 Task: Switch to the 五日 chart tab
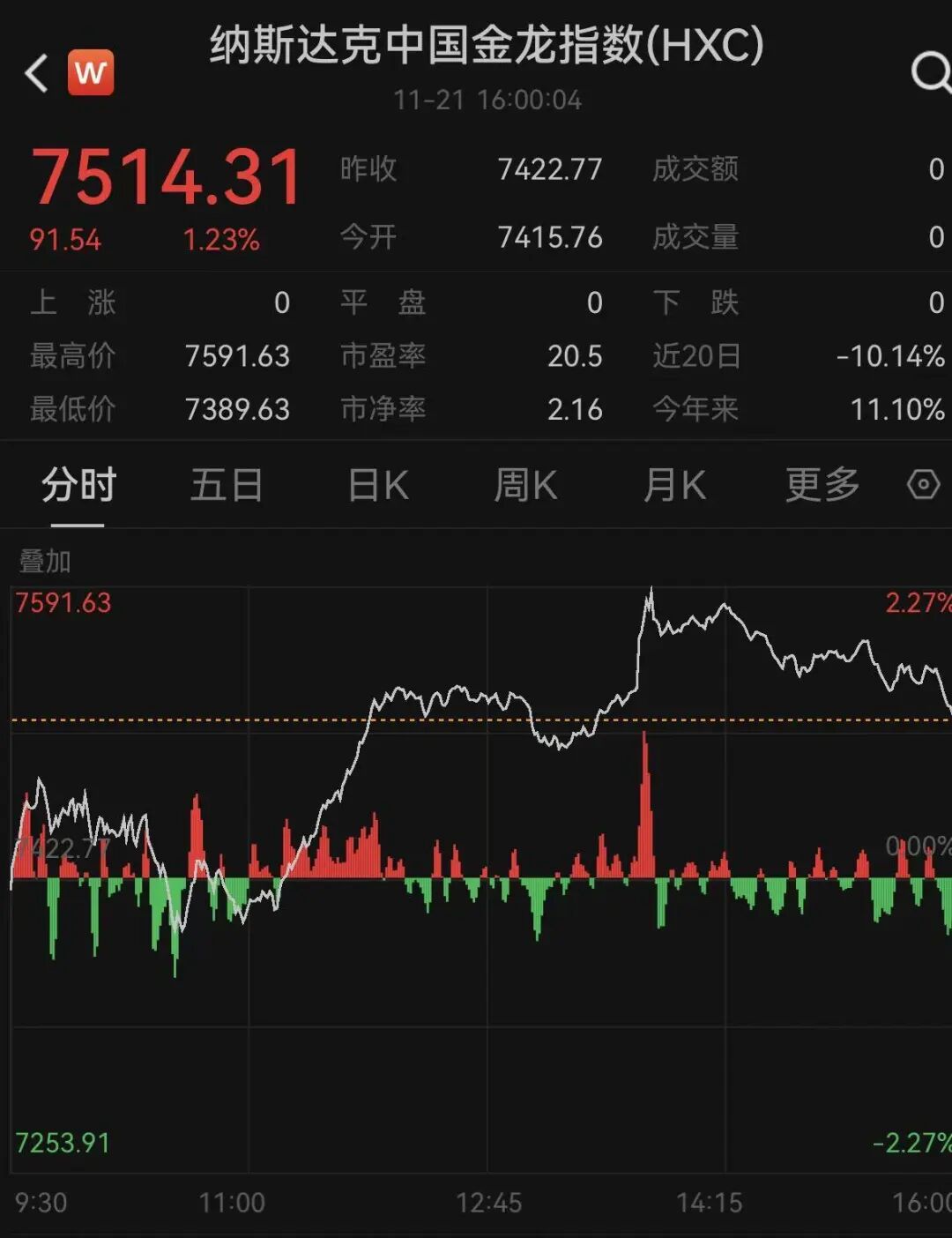[x=227, y=485]
